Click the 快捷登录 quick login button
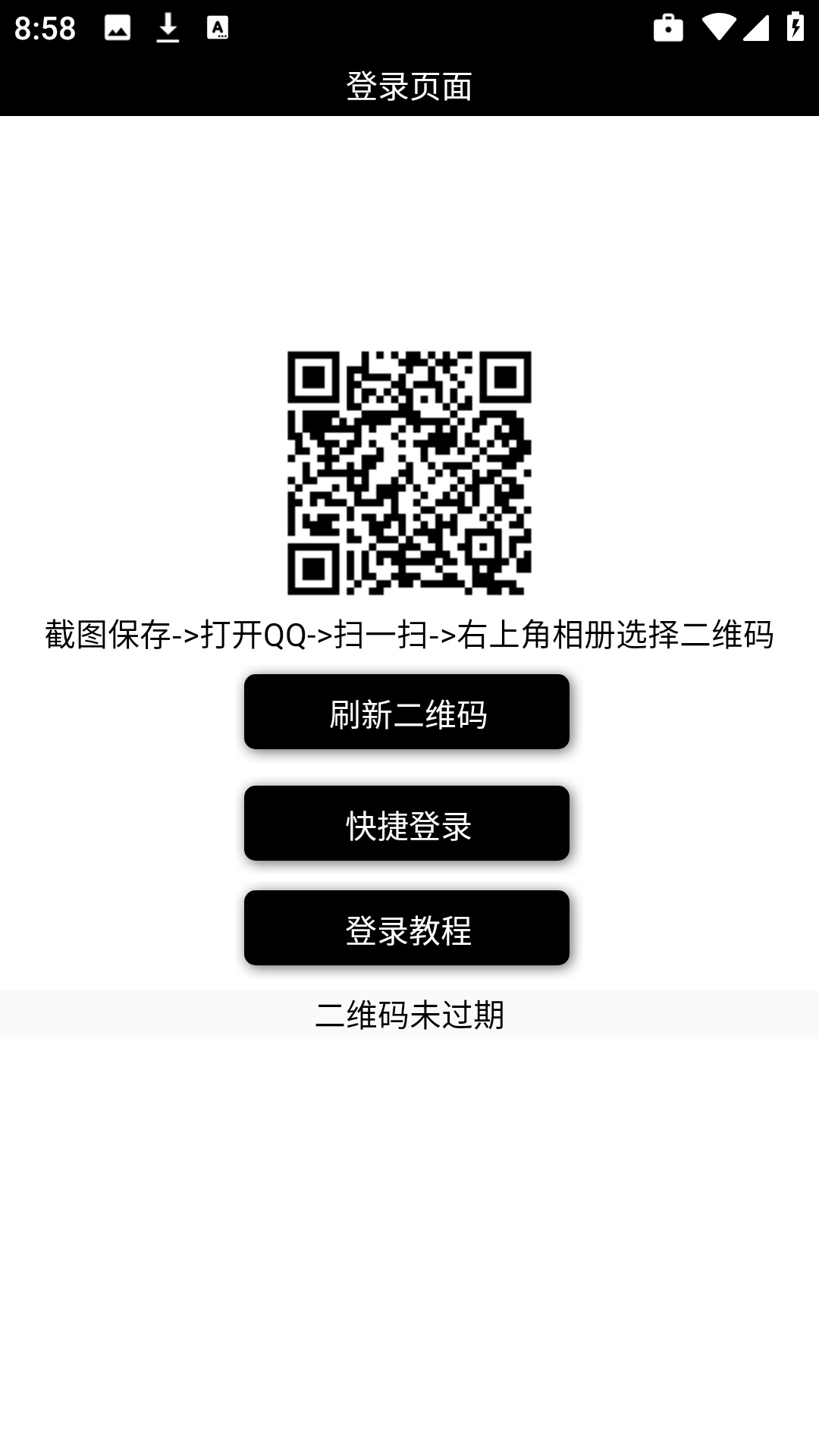Viewport: 819px width, 1456px height. point(406,824)
